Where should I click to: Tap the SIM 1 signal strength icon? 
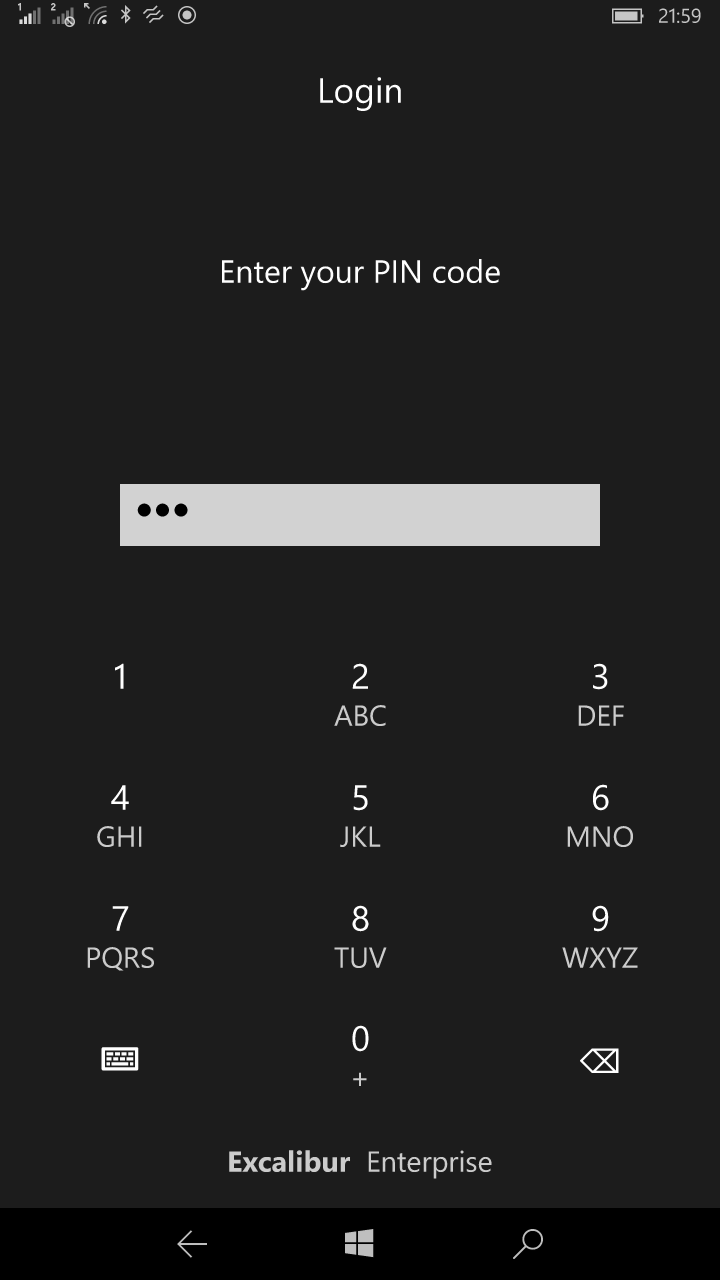point(28,16)
